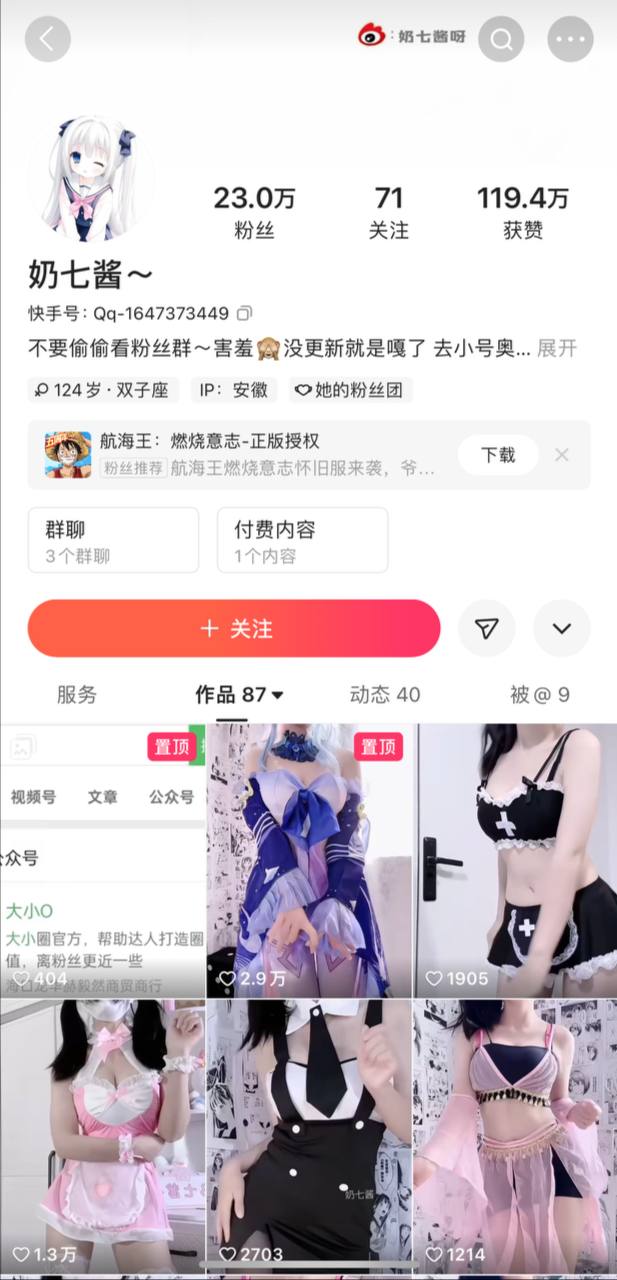Download the 航海王 game via 下载
This screenshot has width=617, height=1280.
point(497,455)
